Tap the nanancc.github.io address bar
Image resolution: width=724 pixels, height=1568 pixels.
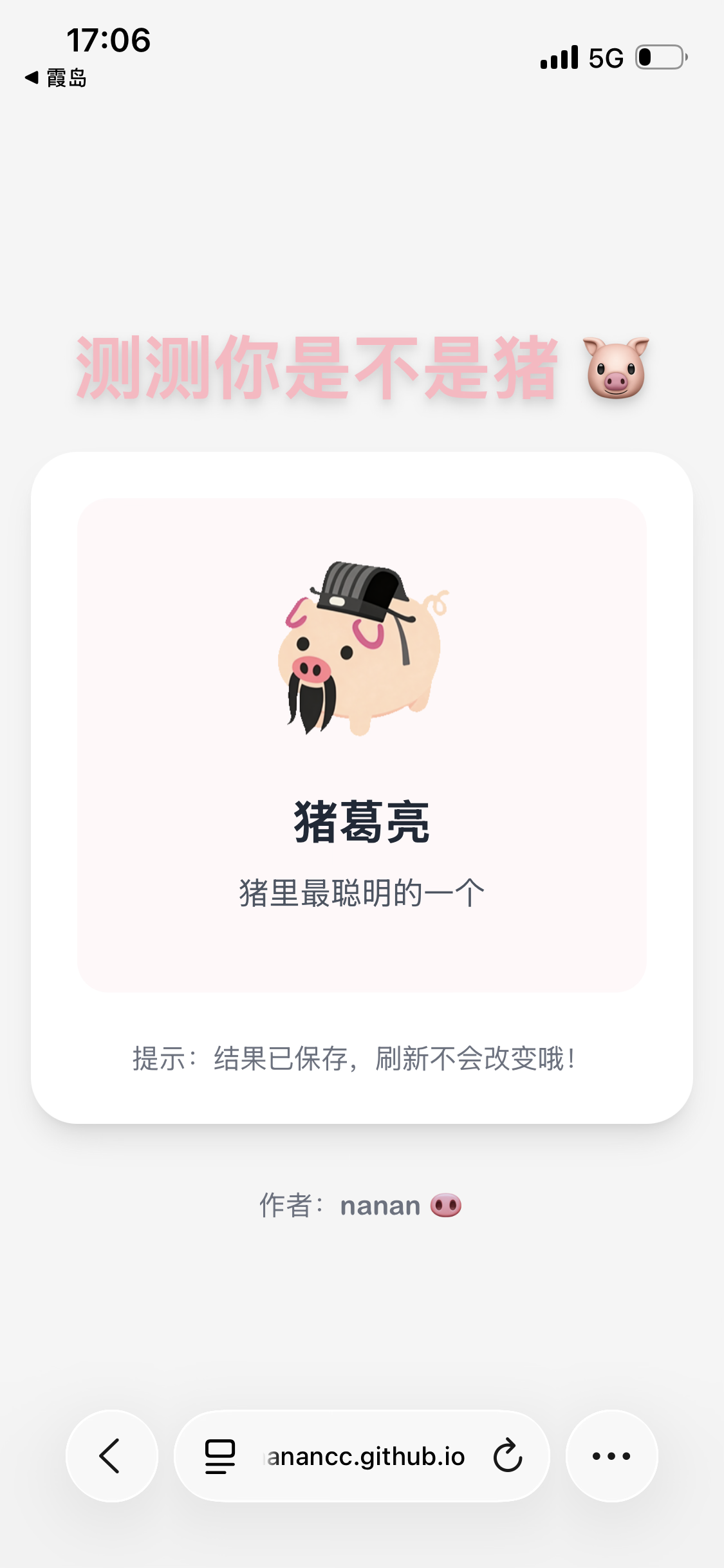pyautogui.click(x=366, y=1456)
